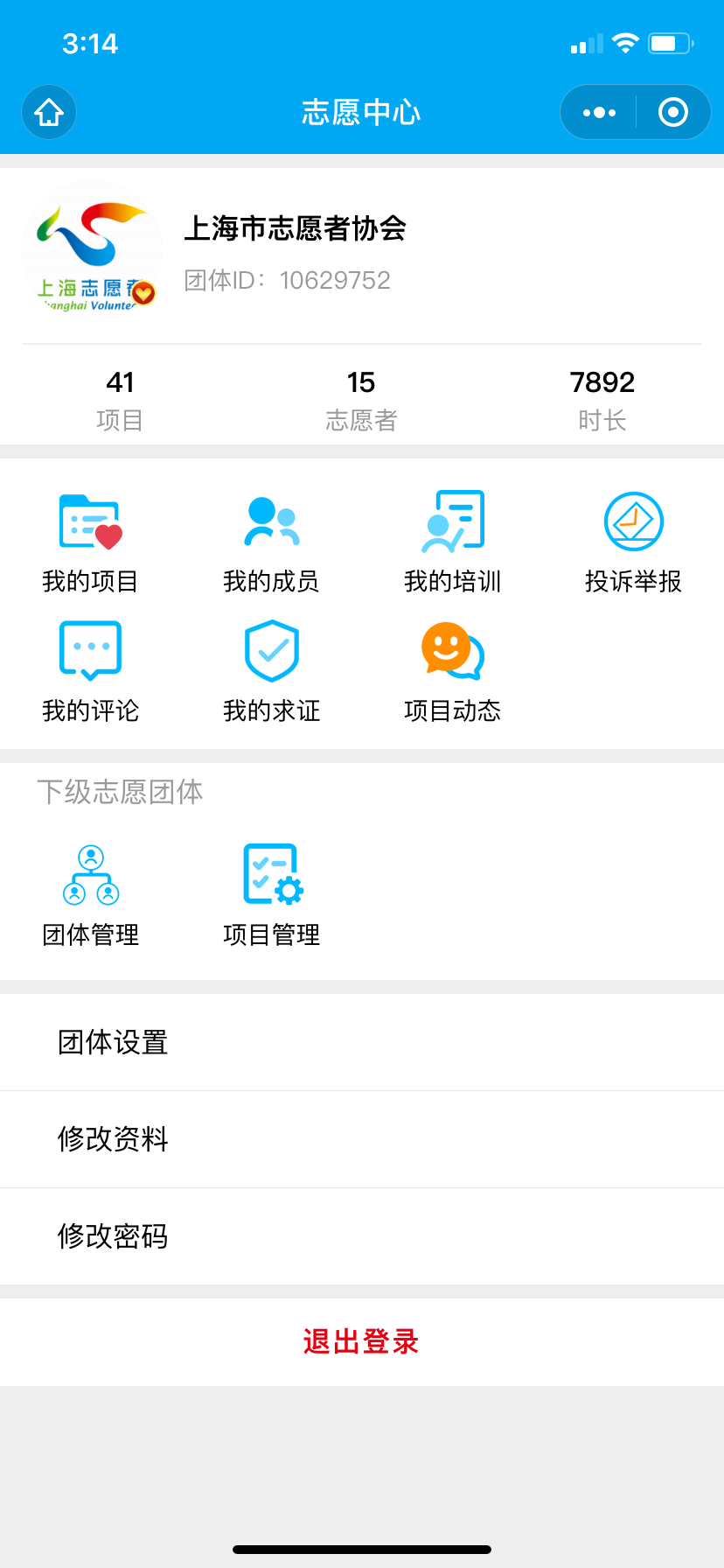The height and width of the screenshot is (1568, 724).
Task: Open 团体管理 under 下级志愿团体
Action: [91, 896]
